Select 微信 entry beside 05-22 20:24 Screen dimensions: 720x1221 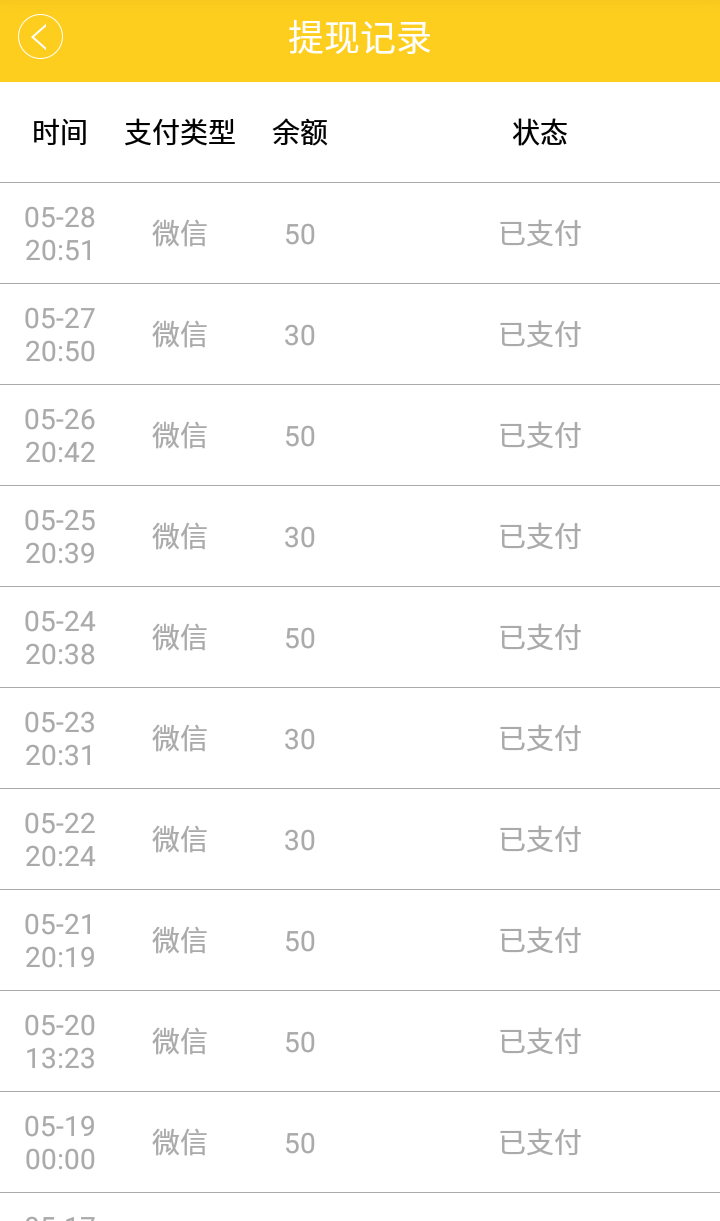tap(179, 839)
